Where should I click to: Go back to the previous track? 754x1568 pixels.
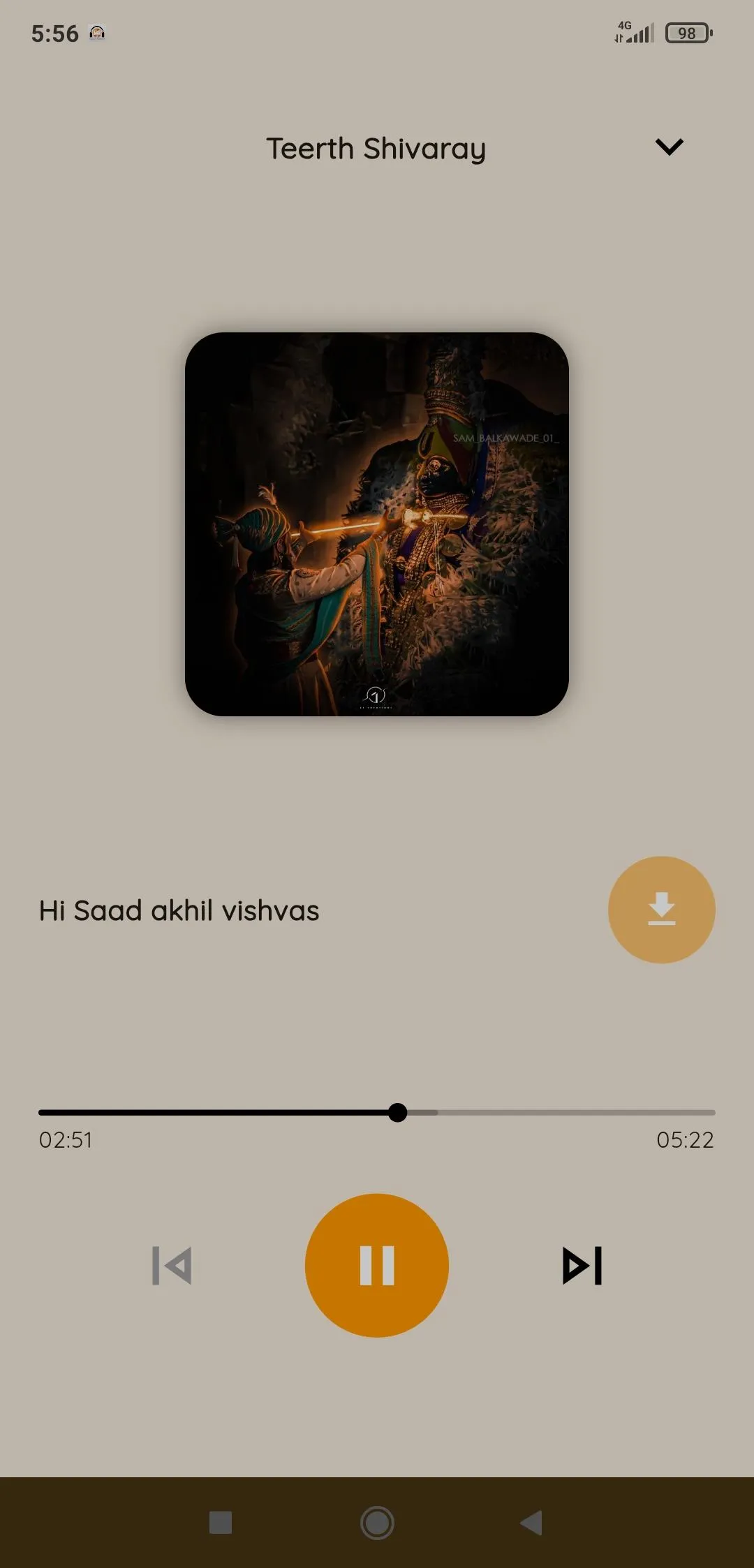(171, 1264)
